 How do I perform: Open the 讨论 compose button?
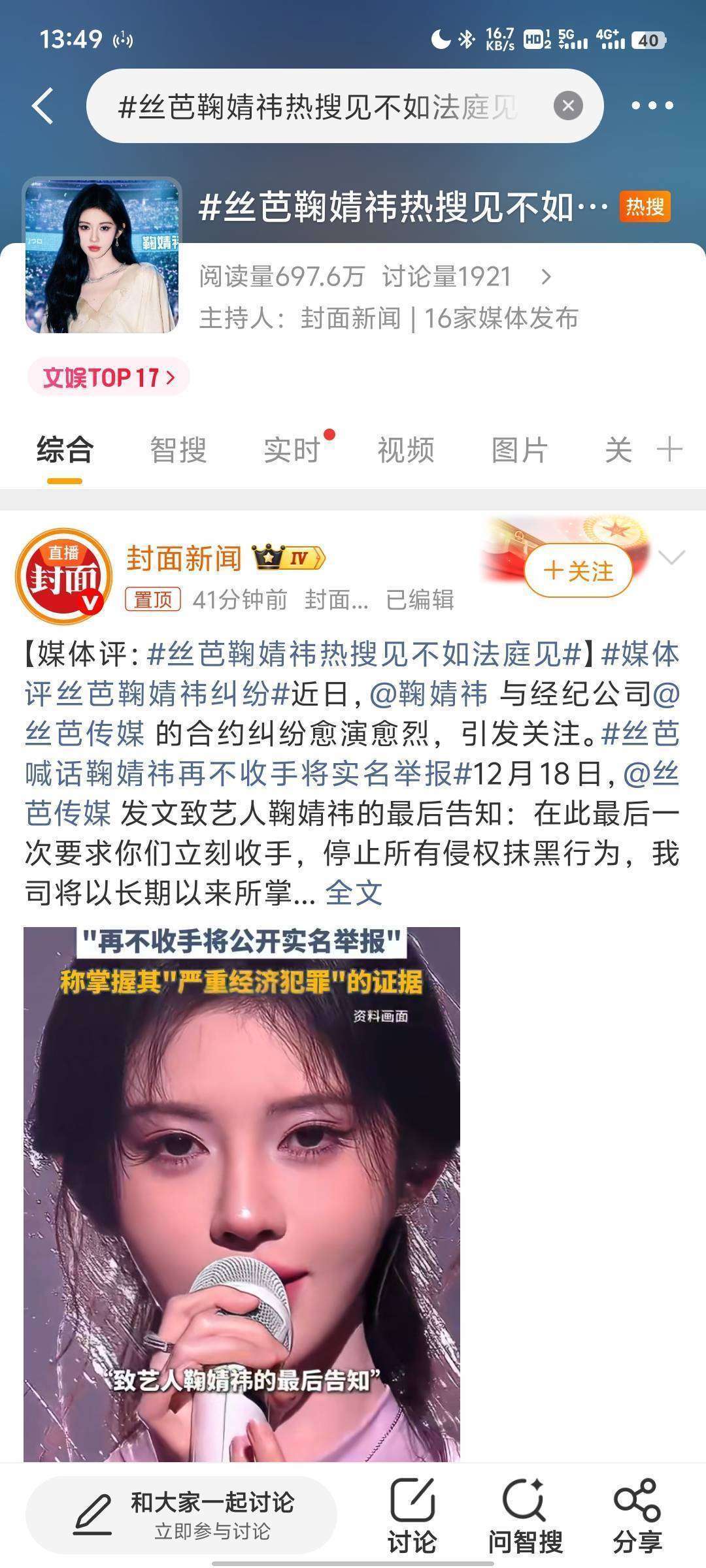click(x=412, y=1514)
